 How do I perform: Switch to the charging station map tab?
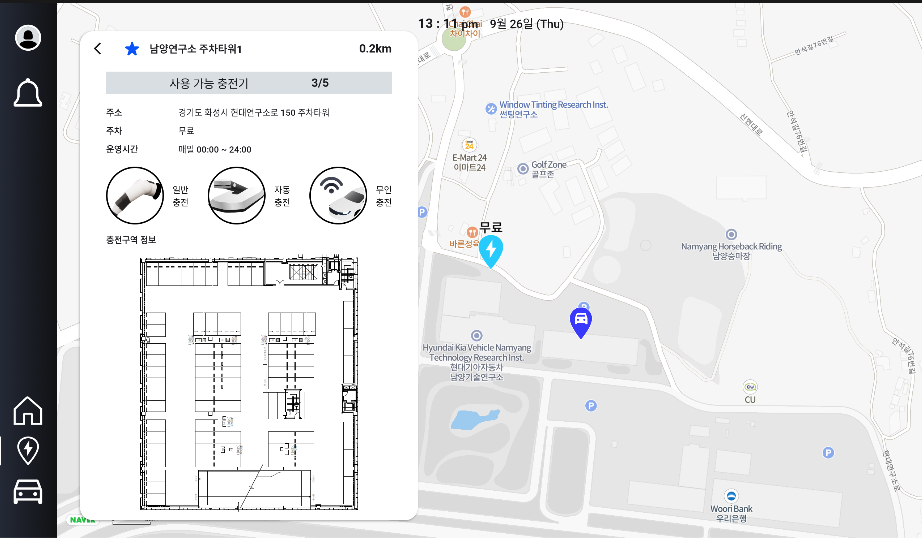[x=28, y=450]
